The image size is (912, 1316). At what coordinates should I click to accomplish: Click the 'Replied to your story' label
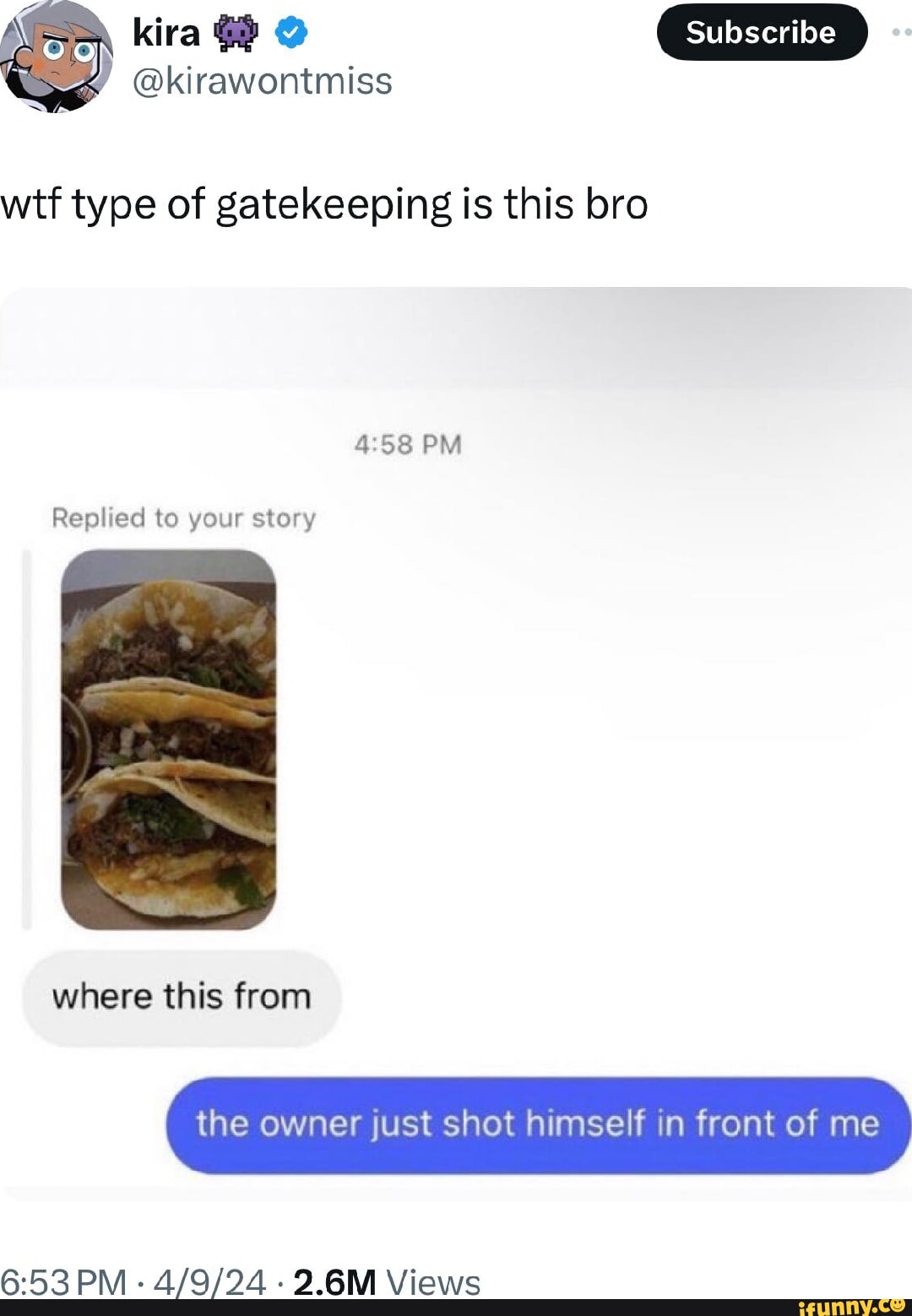tap(183, 518)
